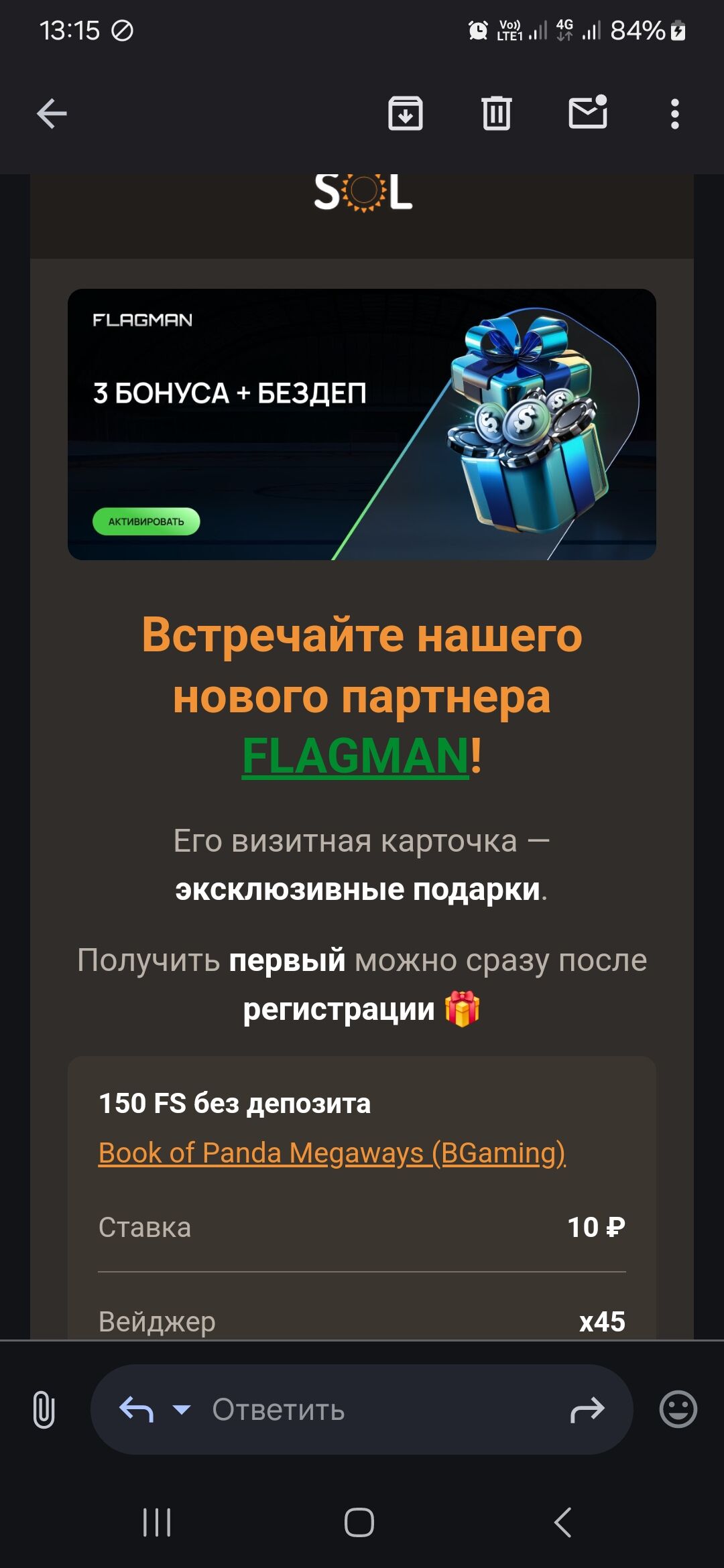Forward this email
The height and width of the screenshot is (1568, 724).
click(x=587, y=1409)
